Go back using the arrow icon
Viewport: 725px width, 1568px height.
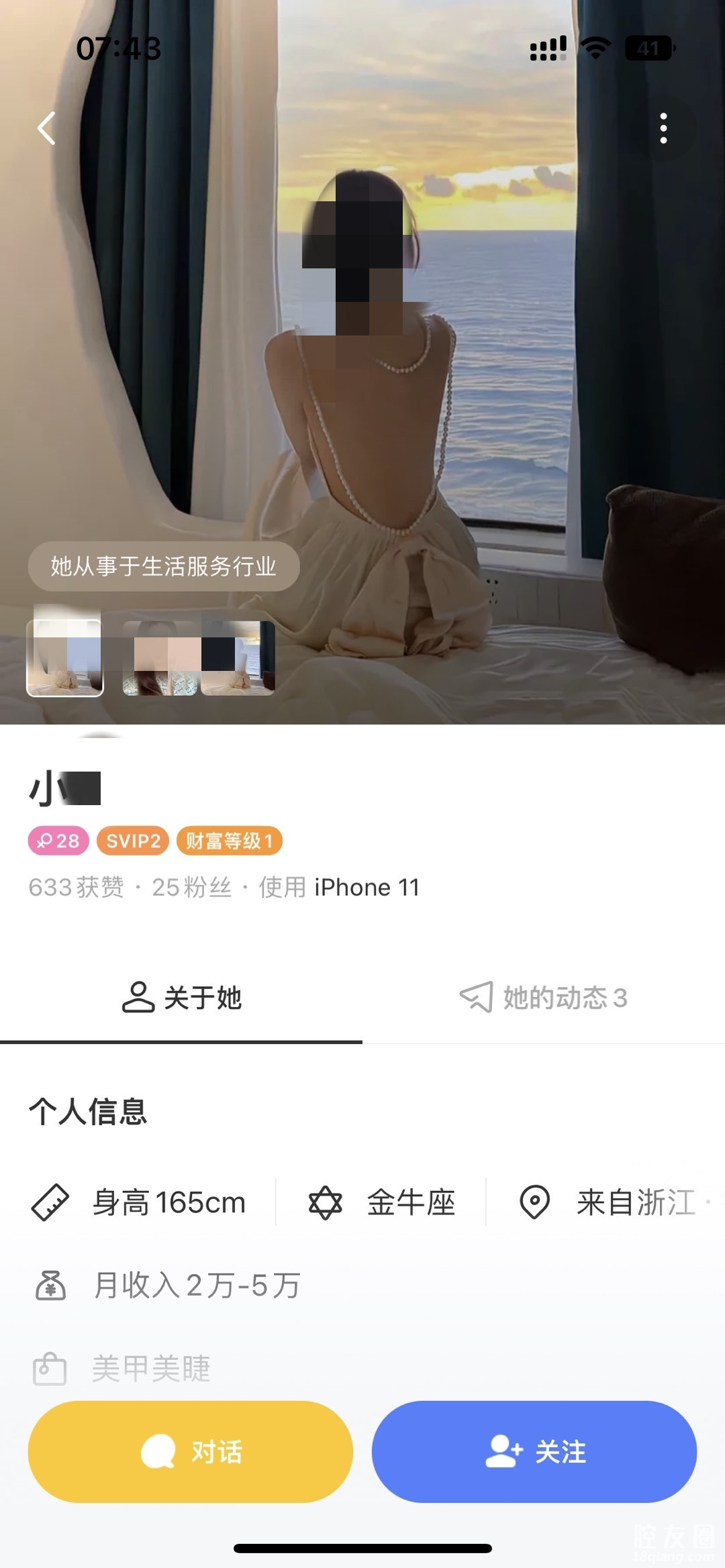point(46,128)
